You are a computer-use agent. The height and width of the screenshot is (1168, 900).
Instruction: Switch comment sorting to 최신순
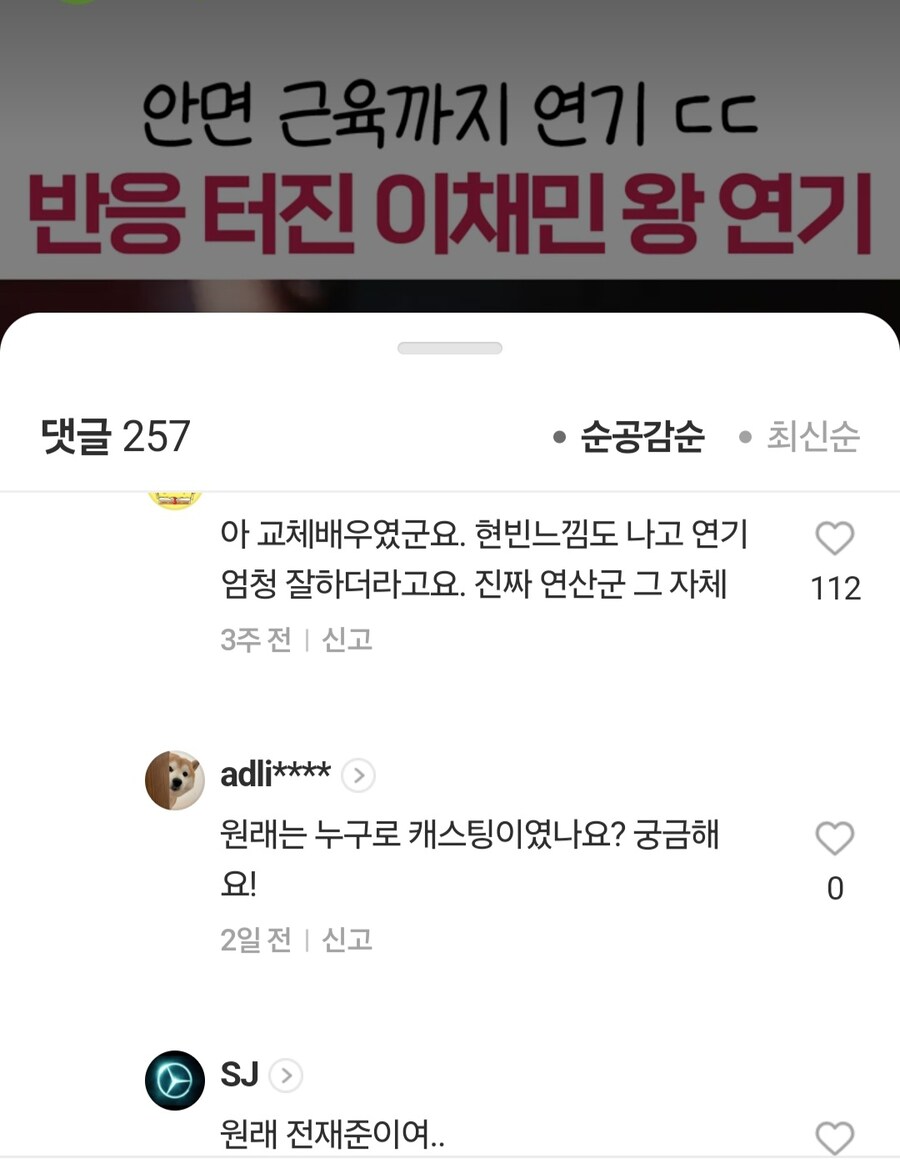tap(812, 437)
